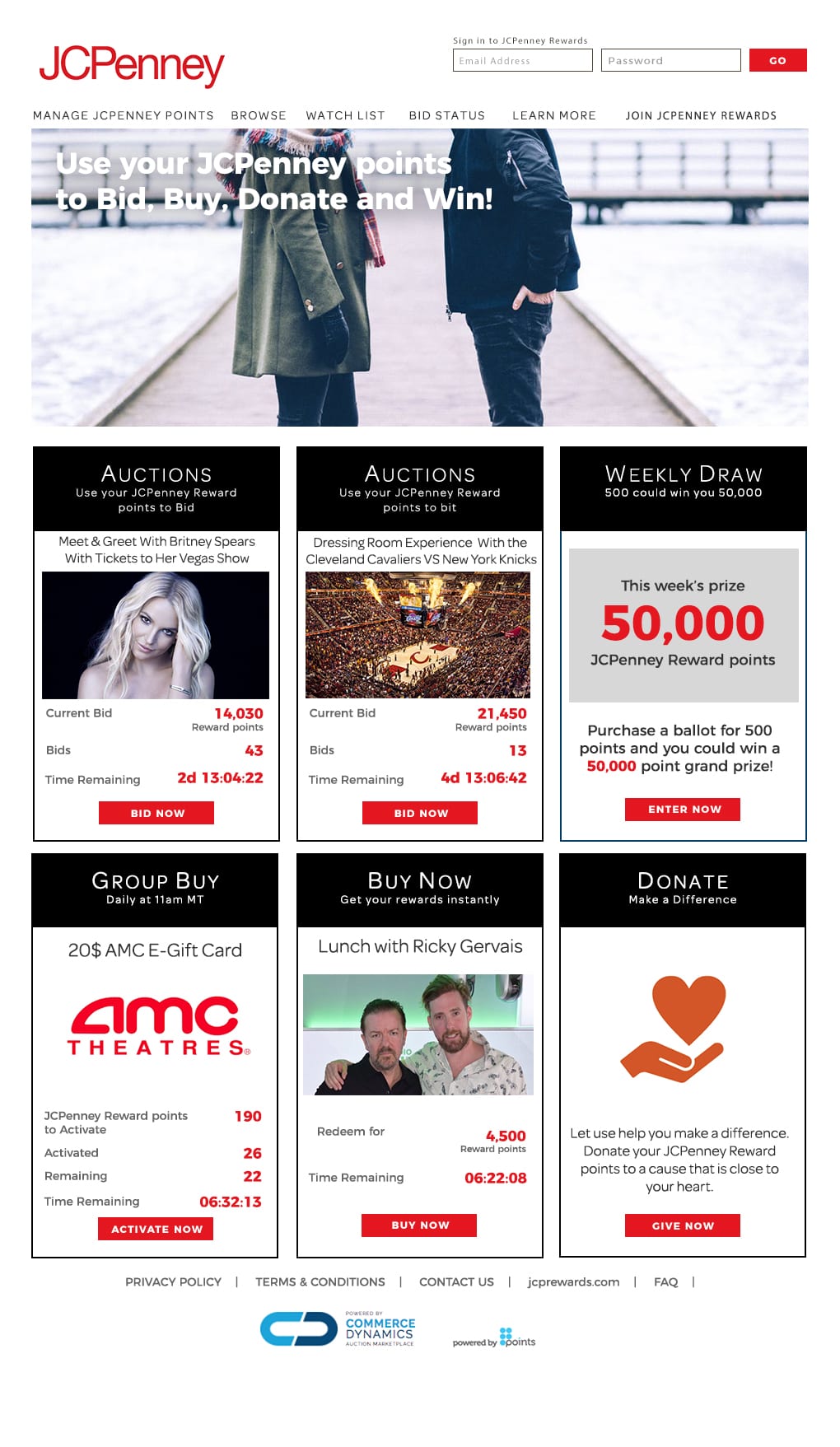
Task: Check Bid Status page
Action: 446,115
